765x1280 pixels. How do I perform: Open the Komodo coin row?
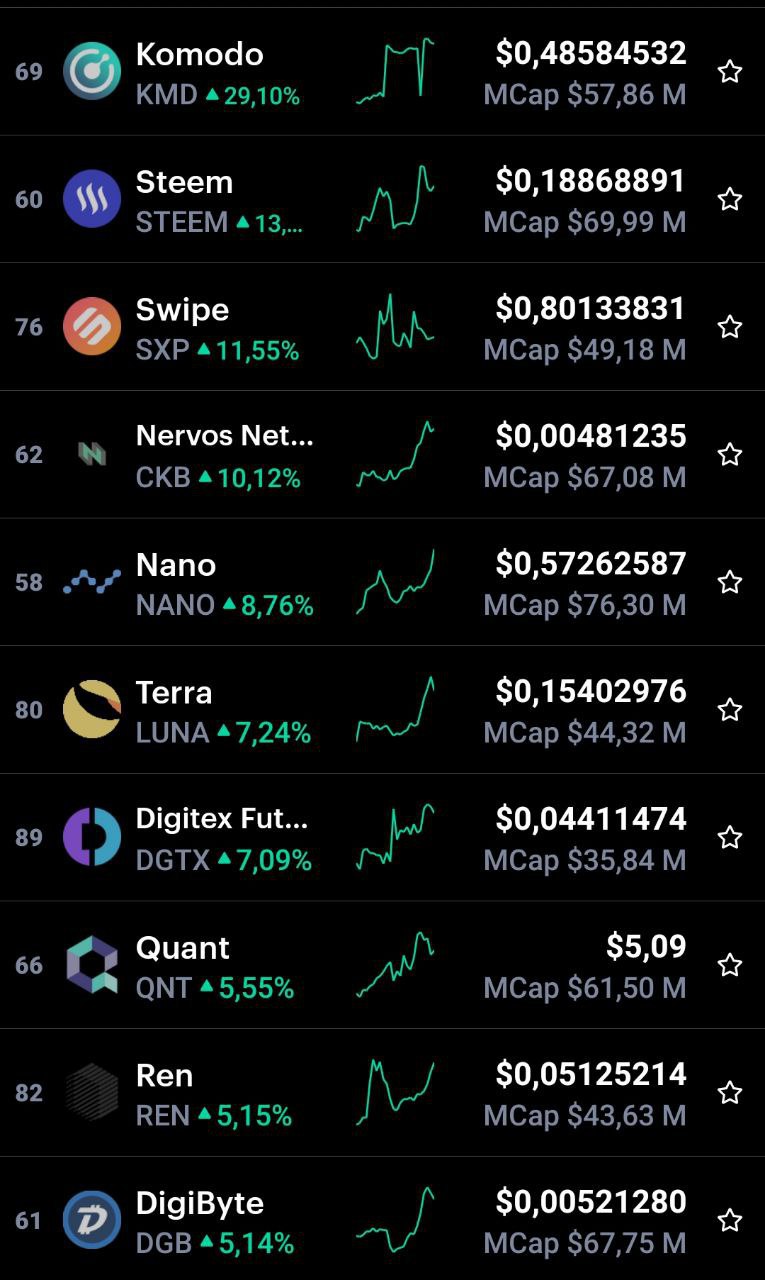[x=382, y=72]
